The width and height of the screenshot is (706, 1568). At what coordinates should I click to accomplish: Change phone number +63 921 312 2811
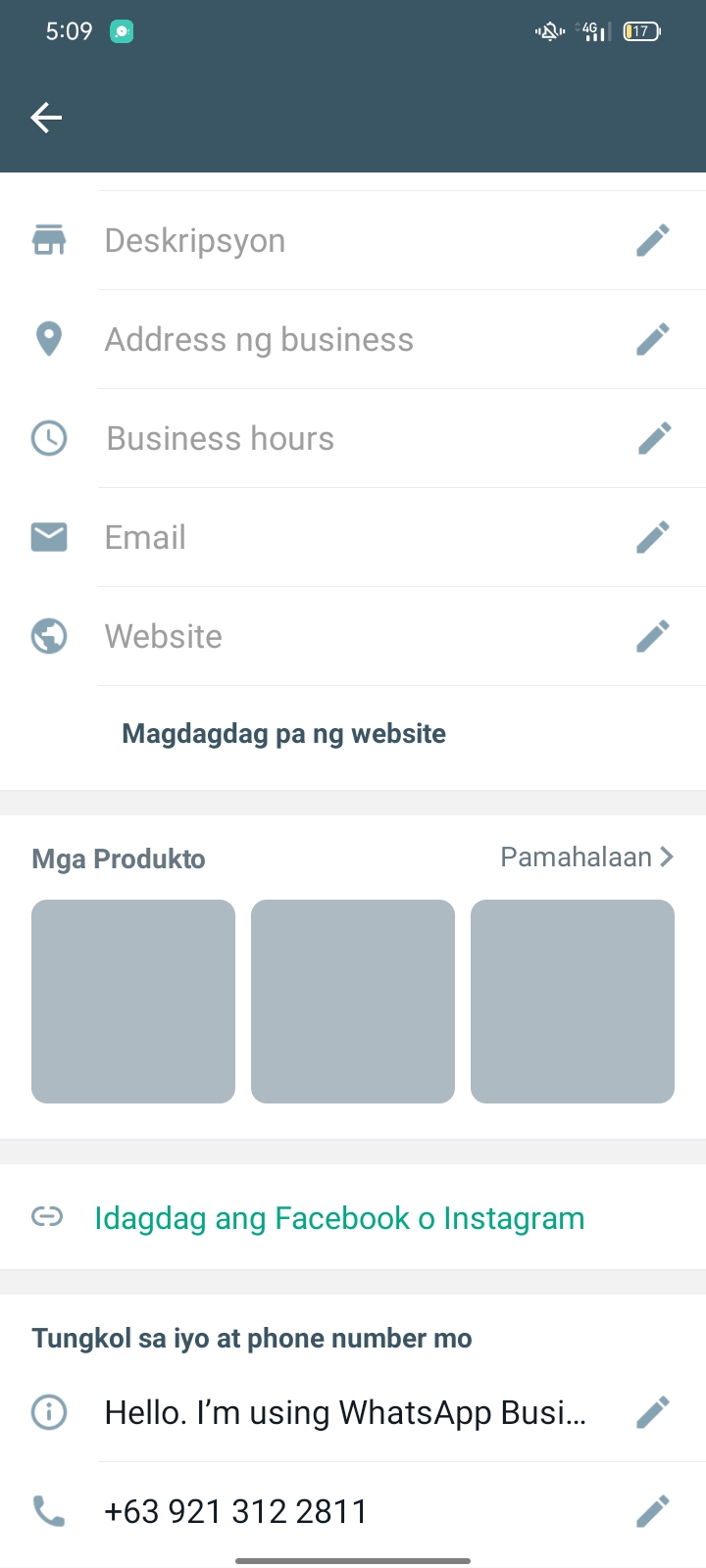[x=353, y=1511]
